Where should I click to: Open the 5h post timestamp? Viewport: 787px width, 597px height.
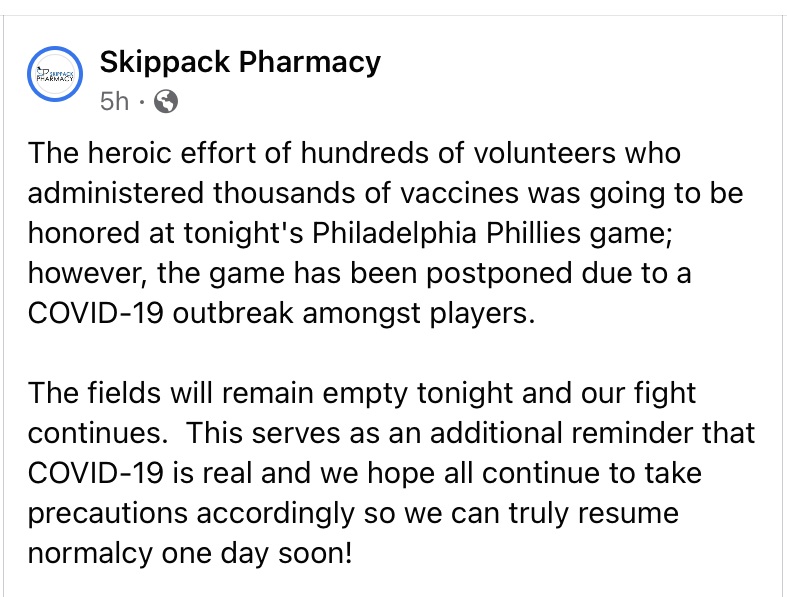pyautogui.click(x=114, y=101)
